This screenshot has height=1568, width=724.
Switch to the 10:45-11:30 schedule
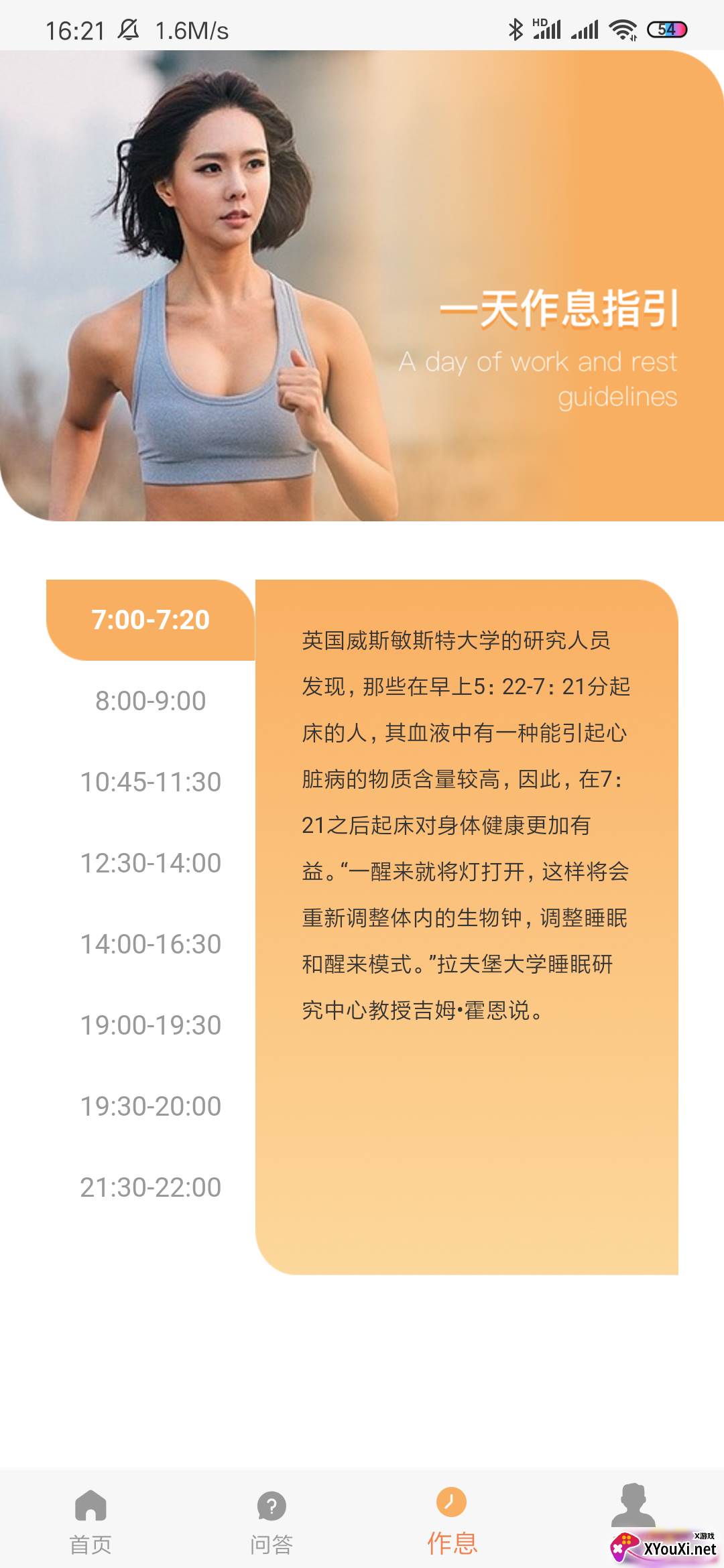pyautogui.click(x=150, y=782)
